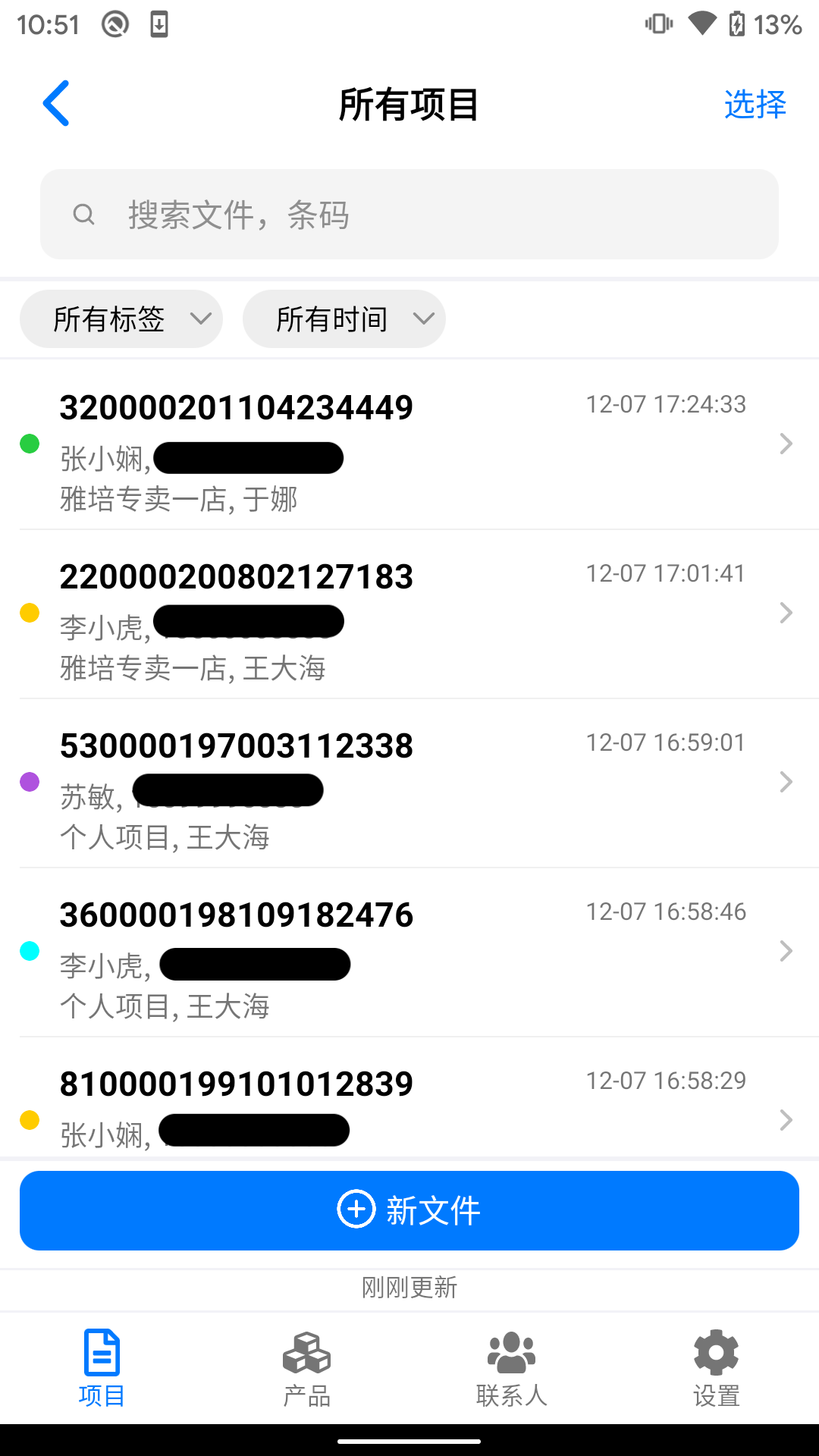
Task: Switch to the 项目 tab
Action: 102,1365
